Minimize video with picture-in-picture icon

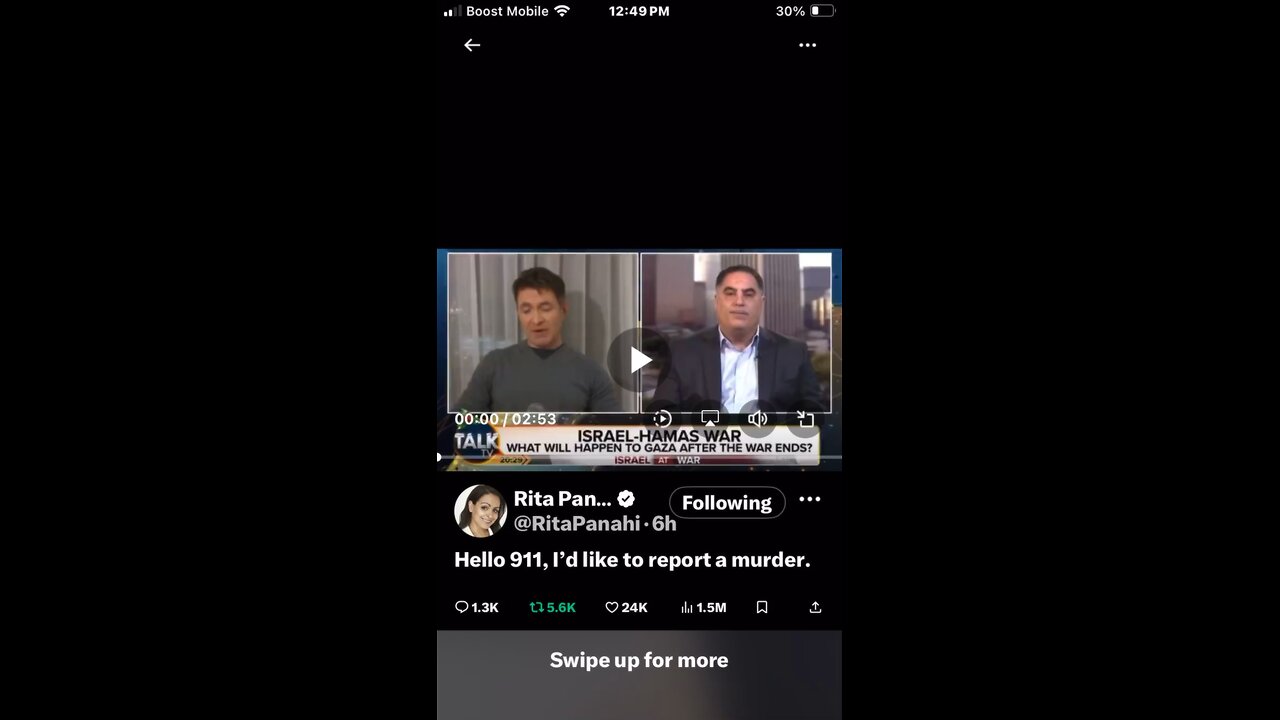coord(805,419)
